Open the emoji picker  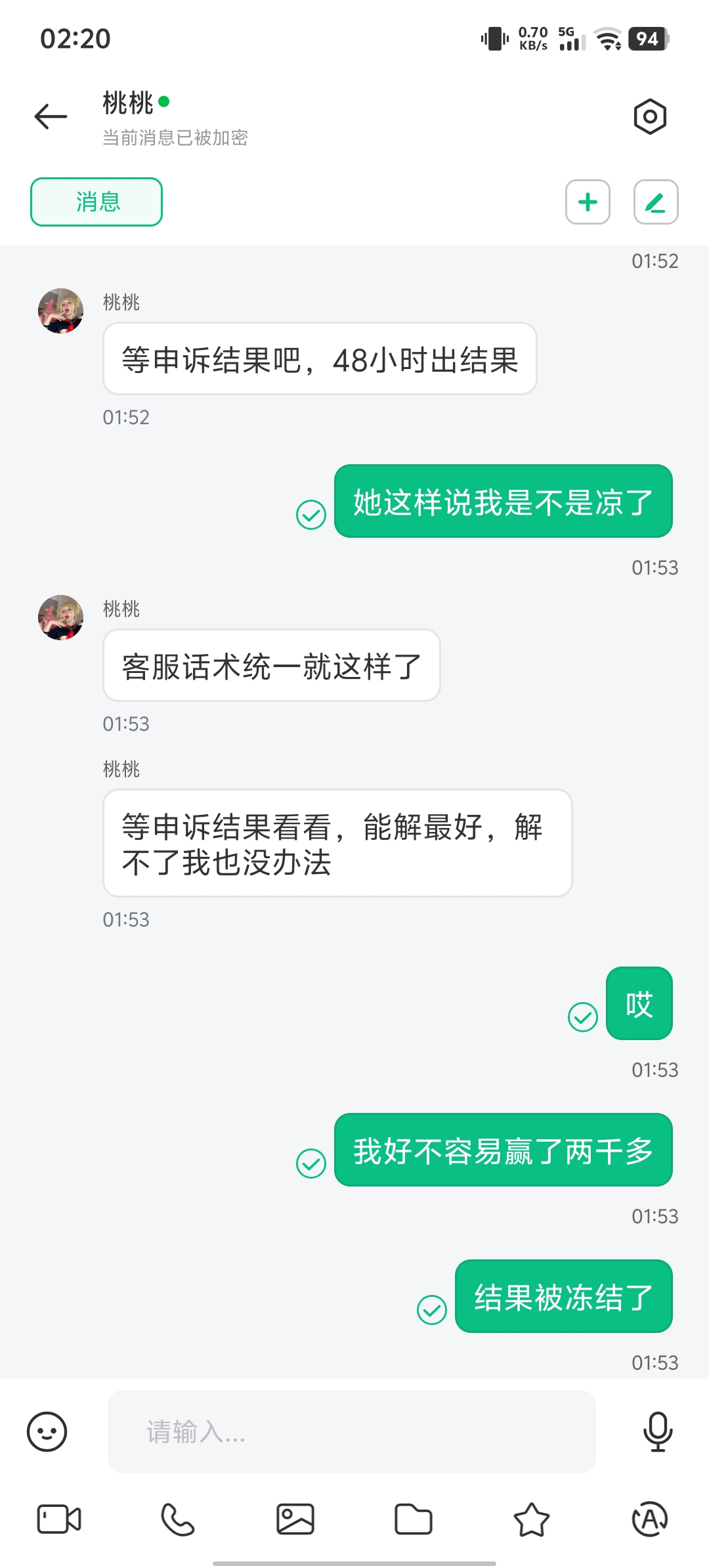click(47, 1431)
